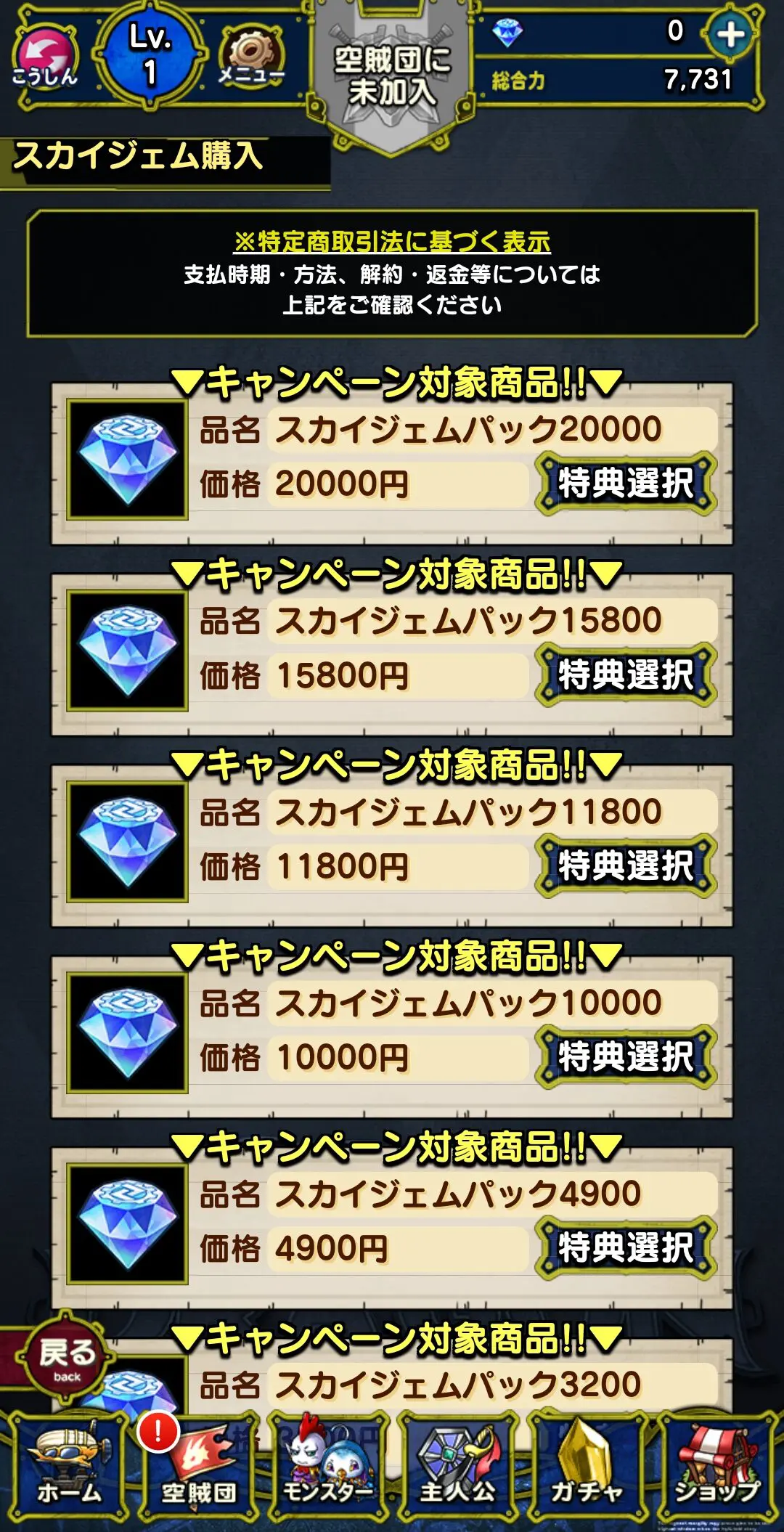
Task: Tap the こうしん refresh button
Action: [x=45, y=60]
